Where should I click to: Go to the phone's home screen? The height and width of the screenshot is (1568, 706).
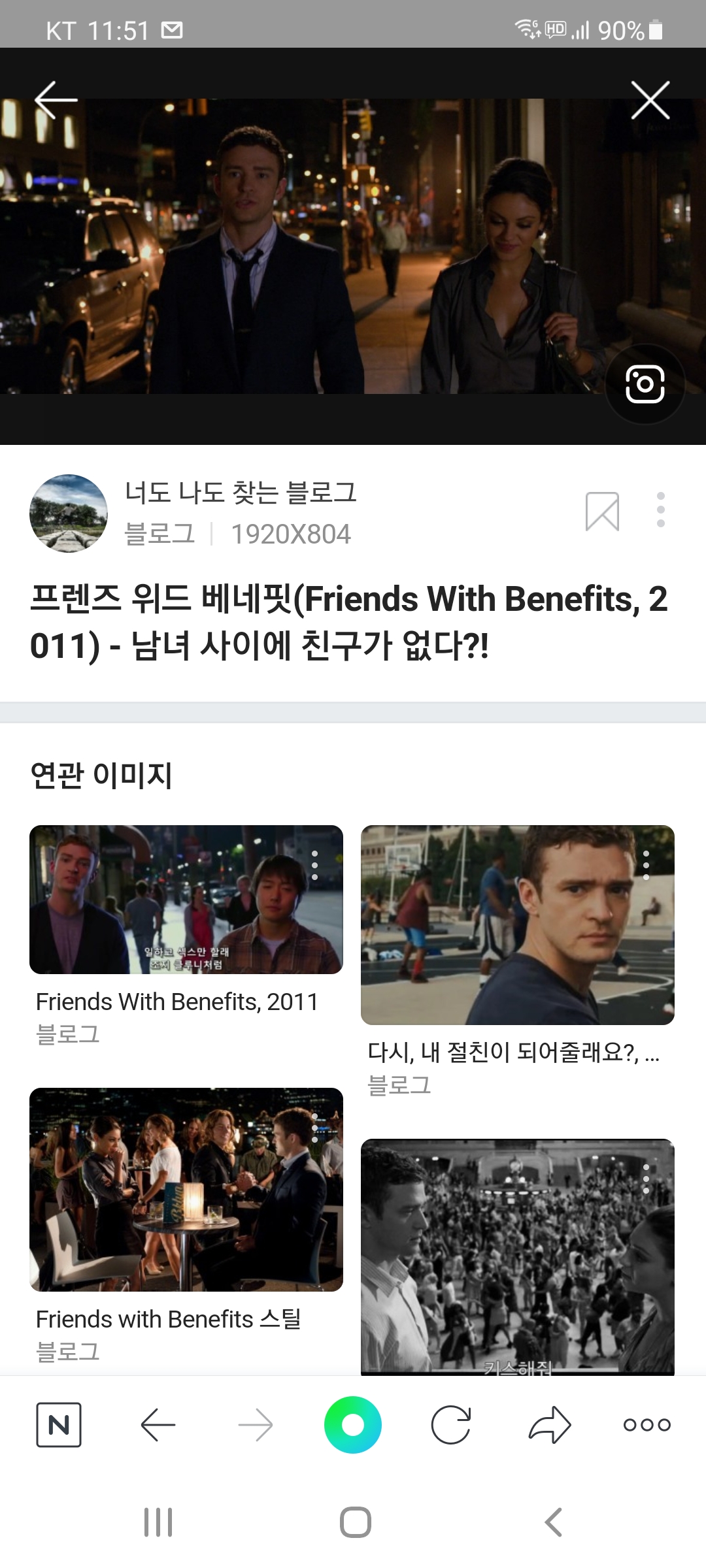(x=355, y=1522)
